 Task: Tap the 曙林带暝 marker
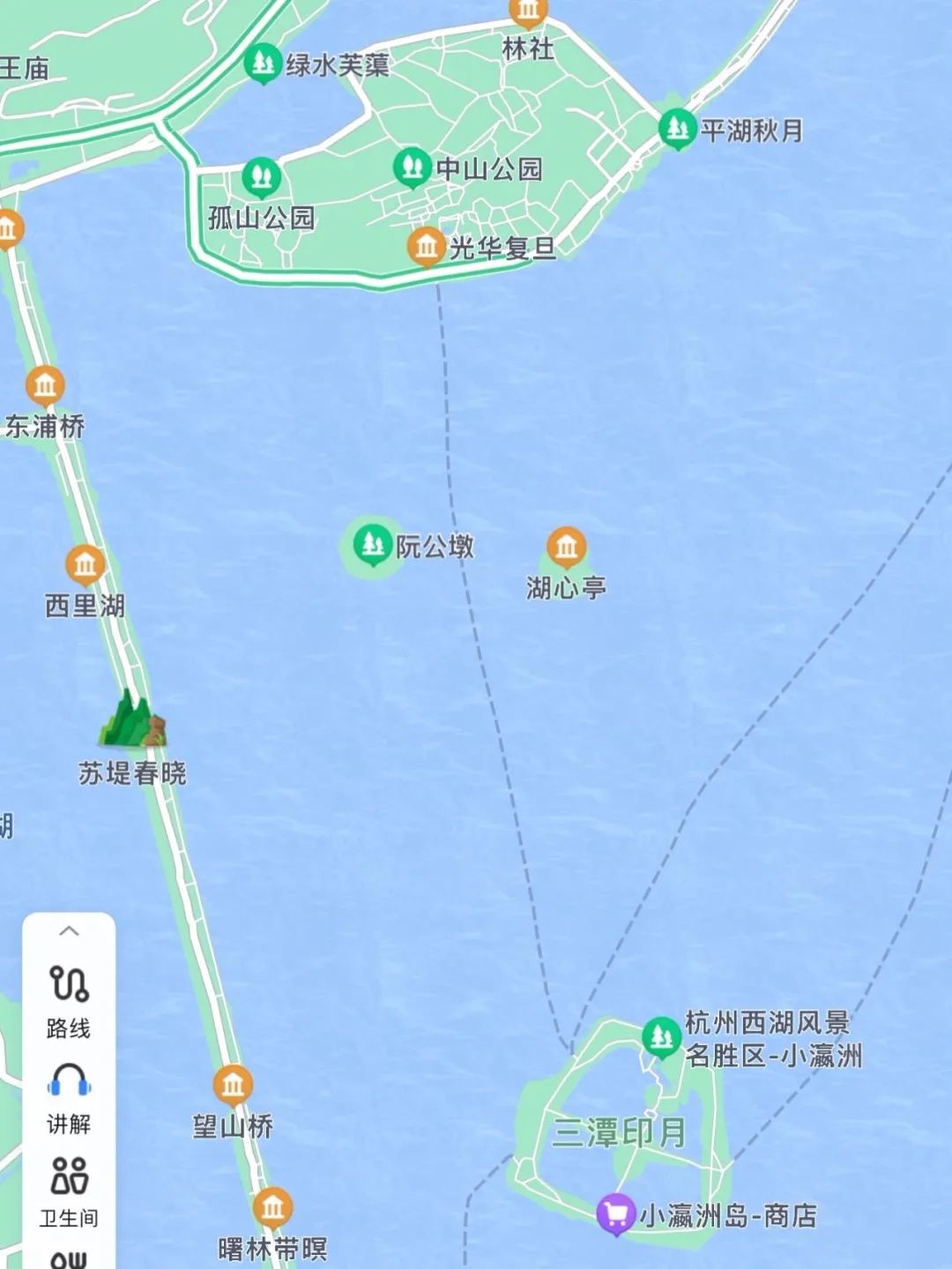coord(272,1207)
